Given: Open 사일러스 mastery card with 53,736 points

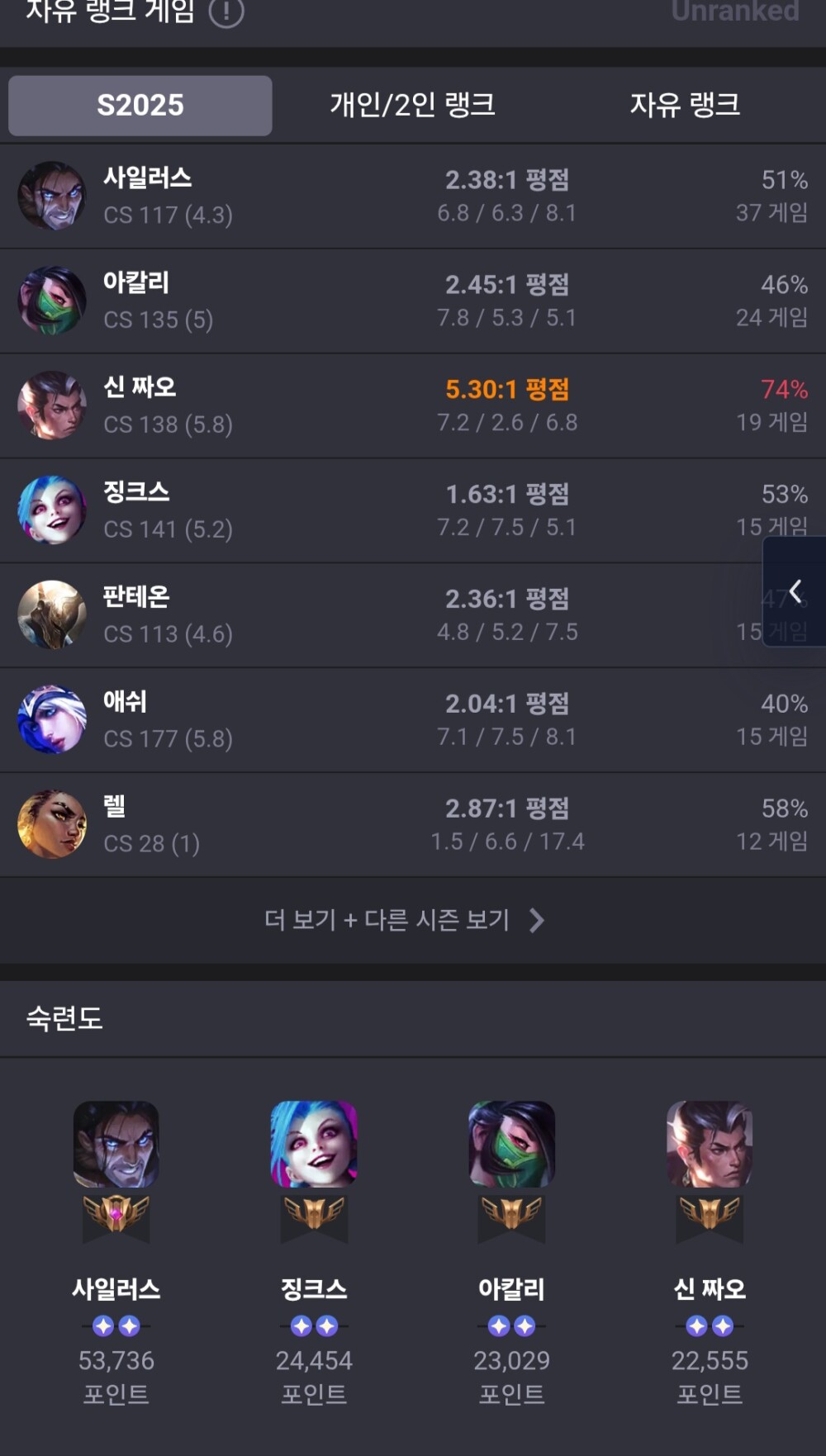Looking at the screenshot, I should click(116, 1251).
